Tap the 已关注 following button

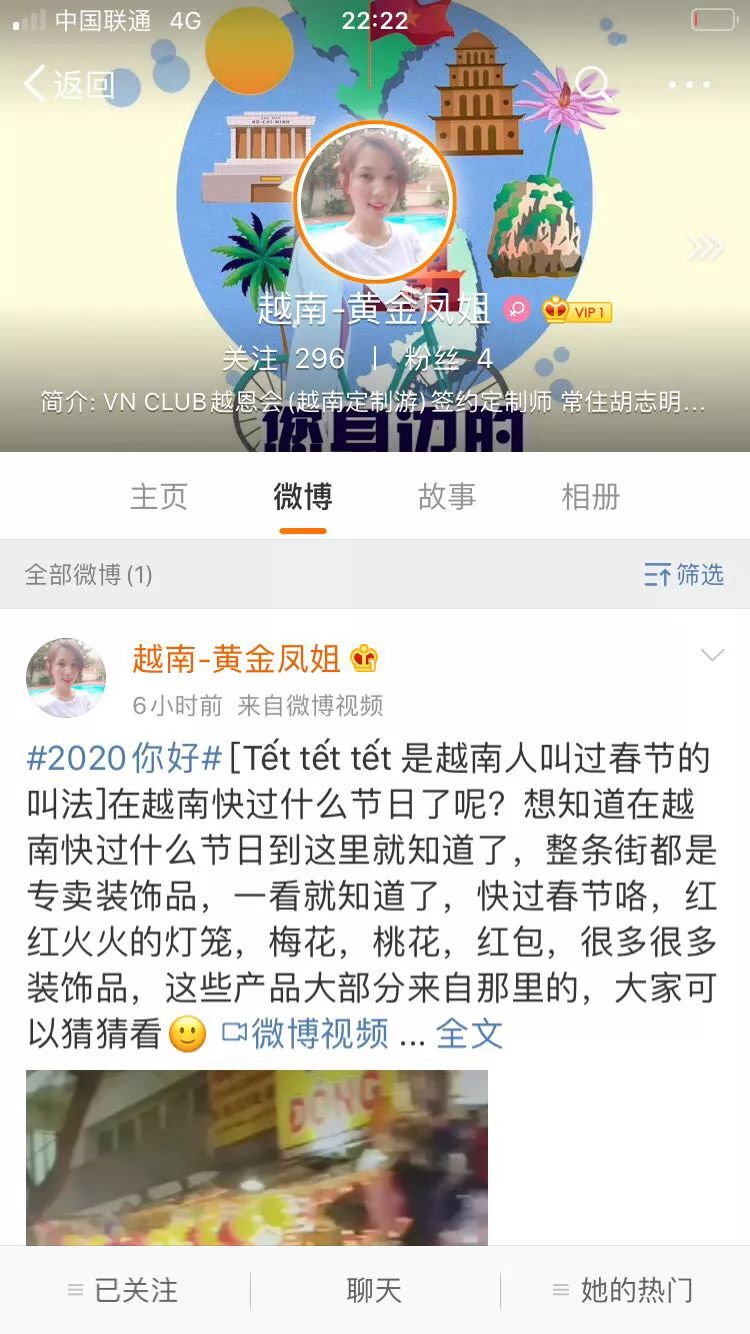[124, 1290]
